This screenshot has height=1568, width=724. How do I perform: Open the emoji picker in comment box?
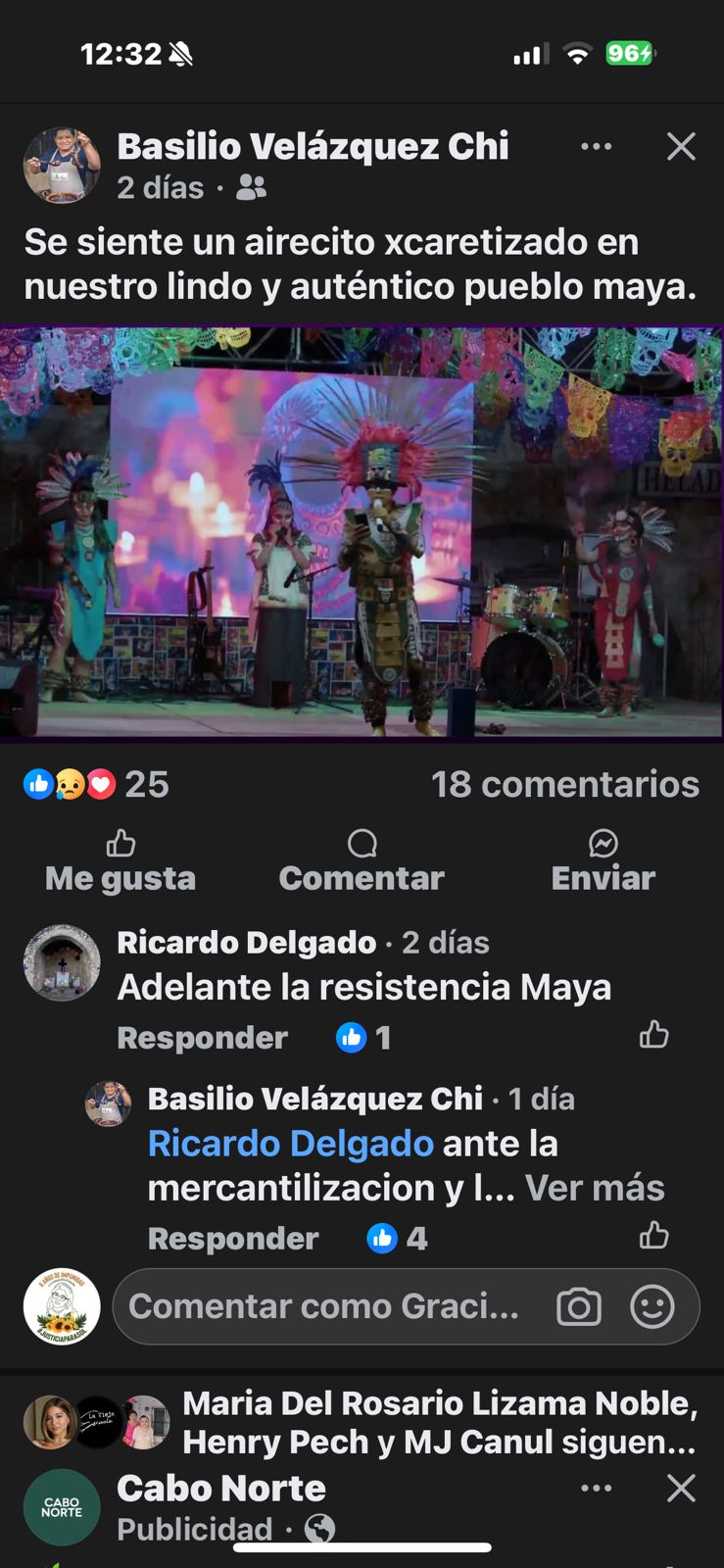click(x=652, y=1306)
